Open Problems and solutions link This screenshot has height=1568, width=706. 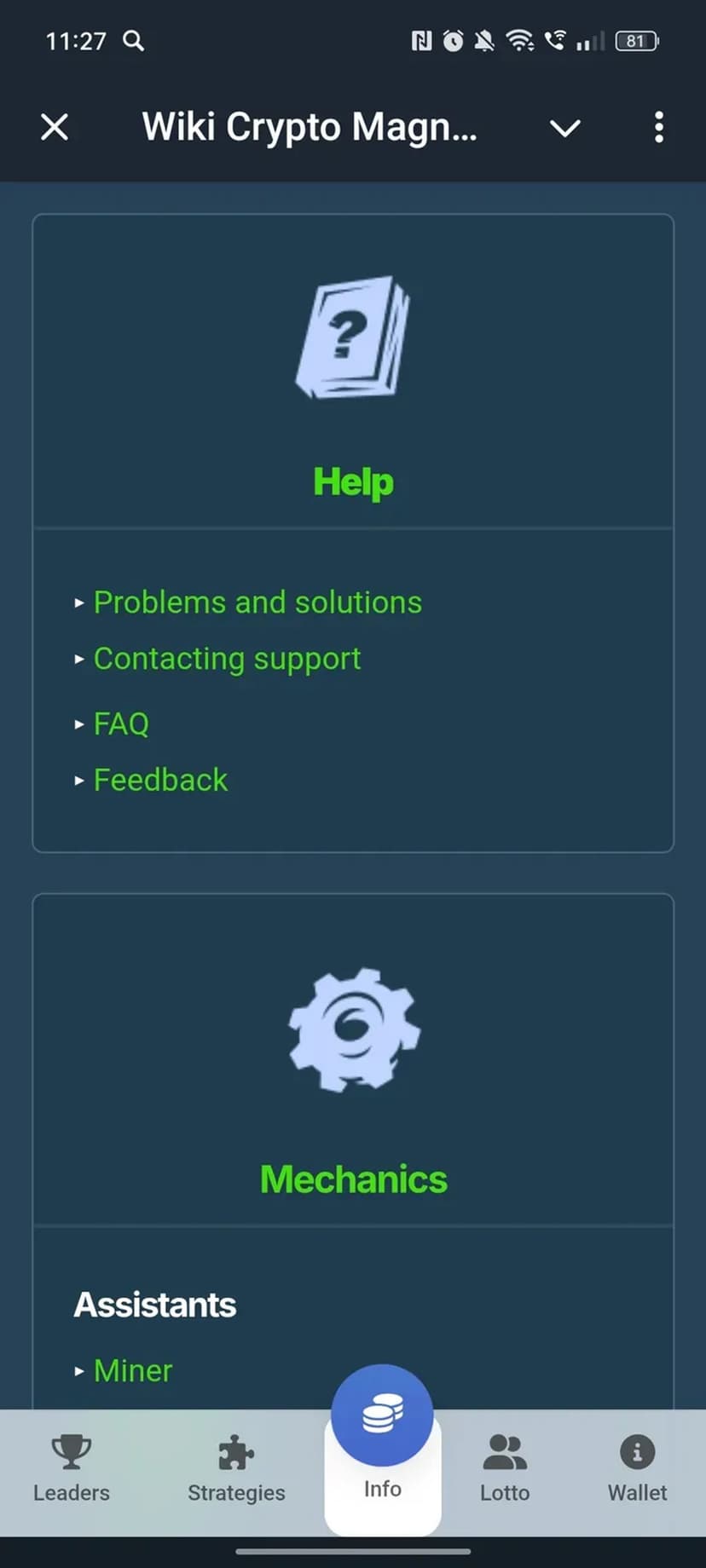258,602
